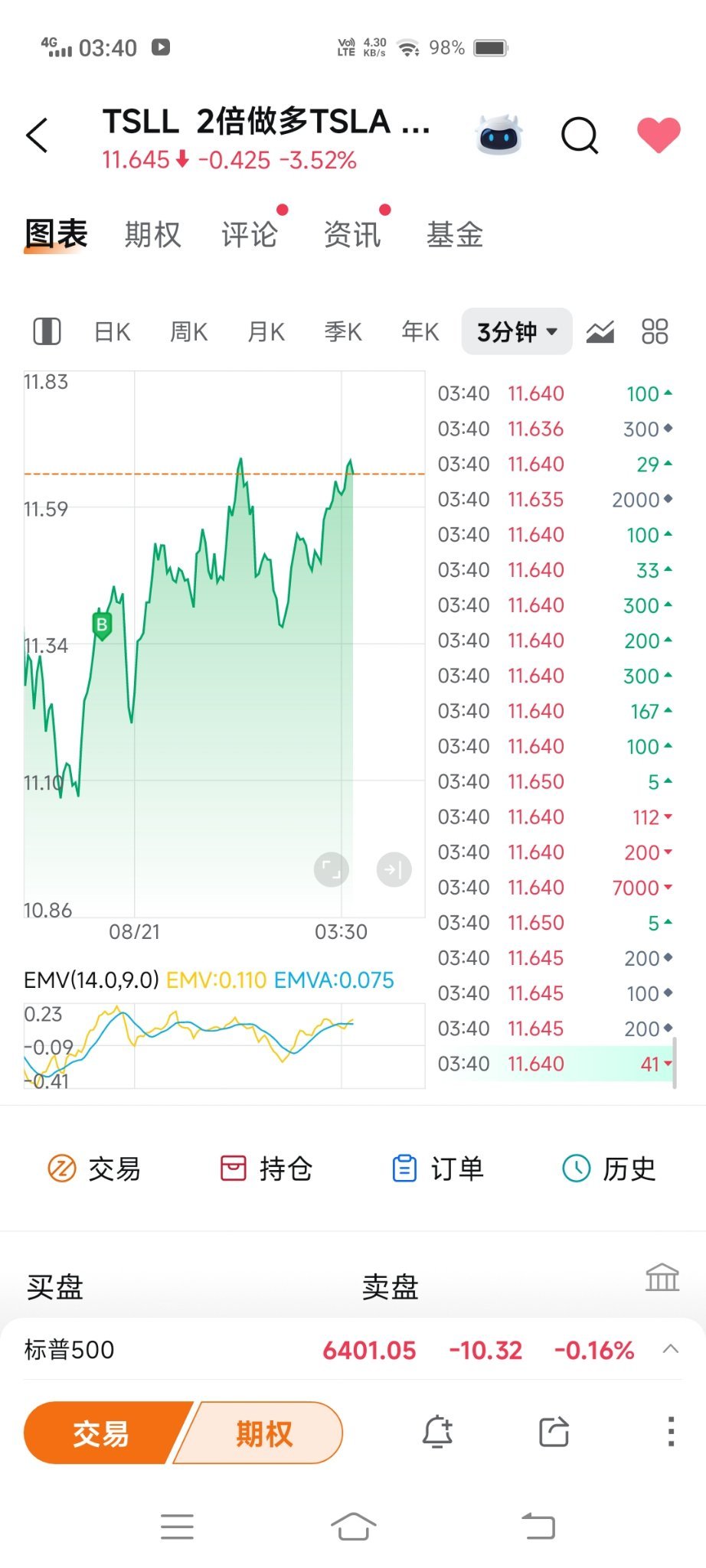Open the robot assistant icon
This screenshot has height=1568, width=706.
(498, 135)
